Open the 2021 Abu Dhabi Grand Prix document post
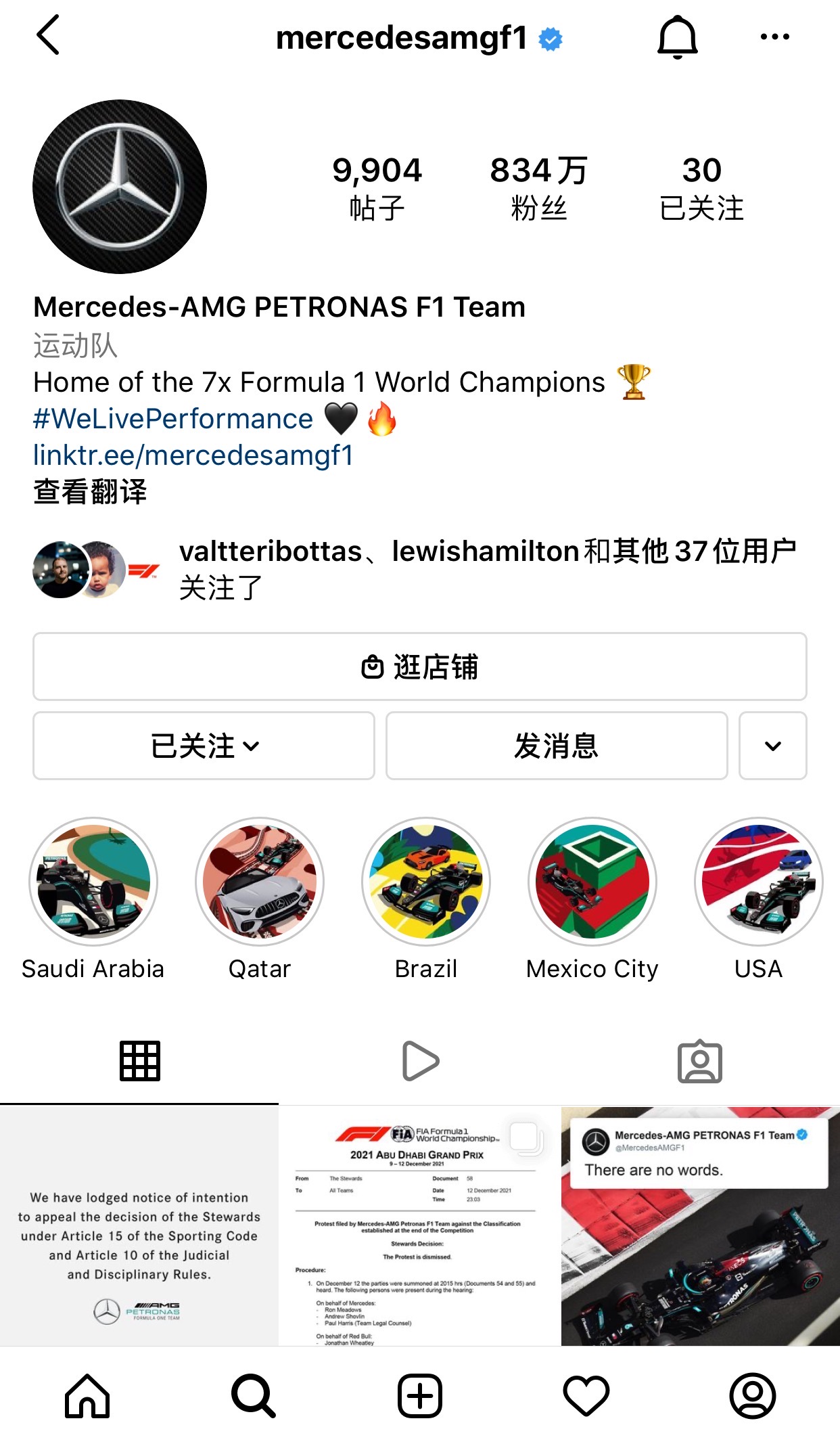Screen dimensions: 840x1446 (419, 1226)
